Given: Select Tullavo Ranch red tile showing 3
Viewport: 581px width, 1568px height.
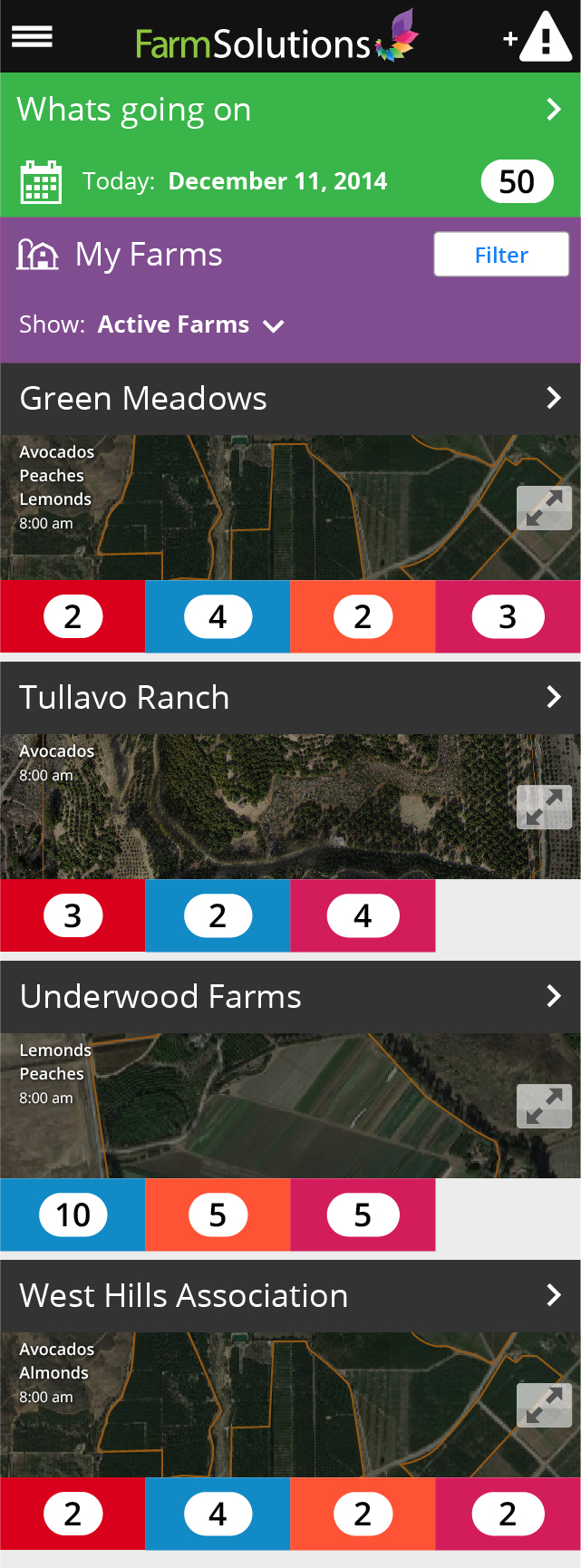Looking at the screenshot, I should coord(73,915).
